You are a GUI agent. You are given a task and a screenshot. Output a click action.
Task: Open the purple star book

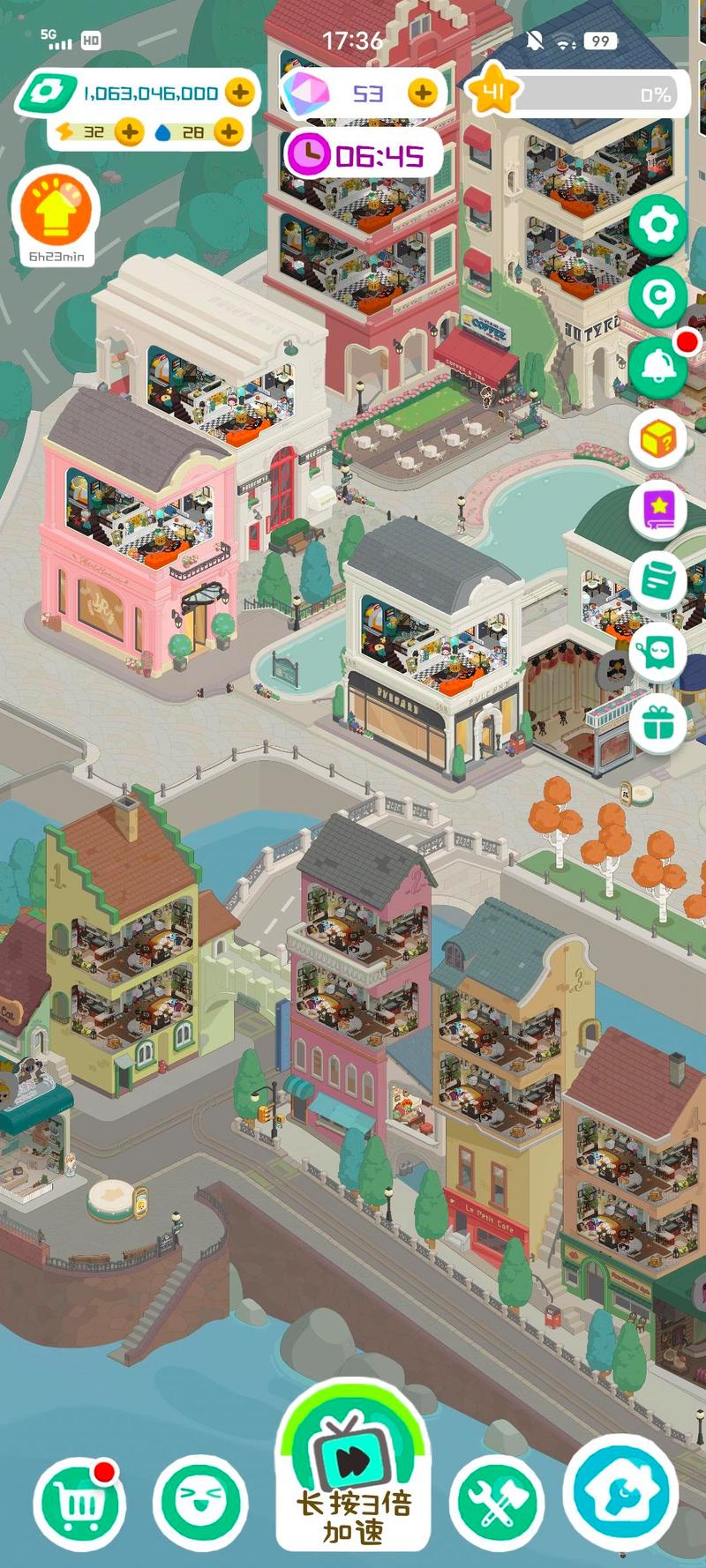(657, 509)
